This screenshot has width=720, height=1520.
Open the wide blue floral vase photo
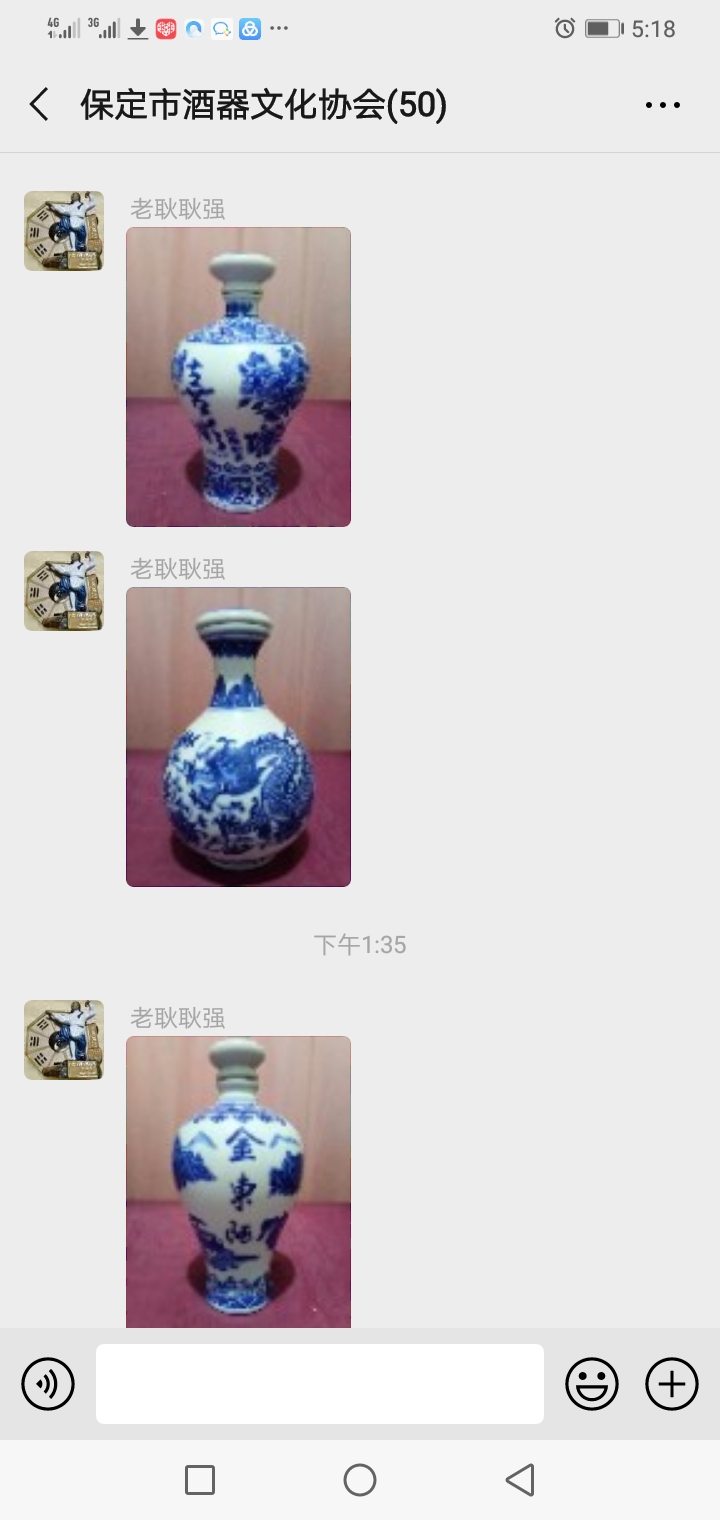coord(238,376)
